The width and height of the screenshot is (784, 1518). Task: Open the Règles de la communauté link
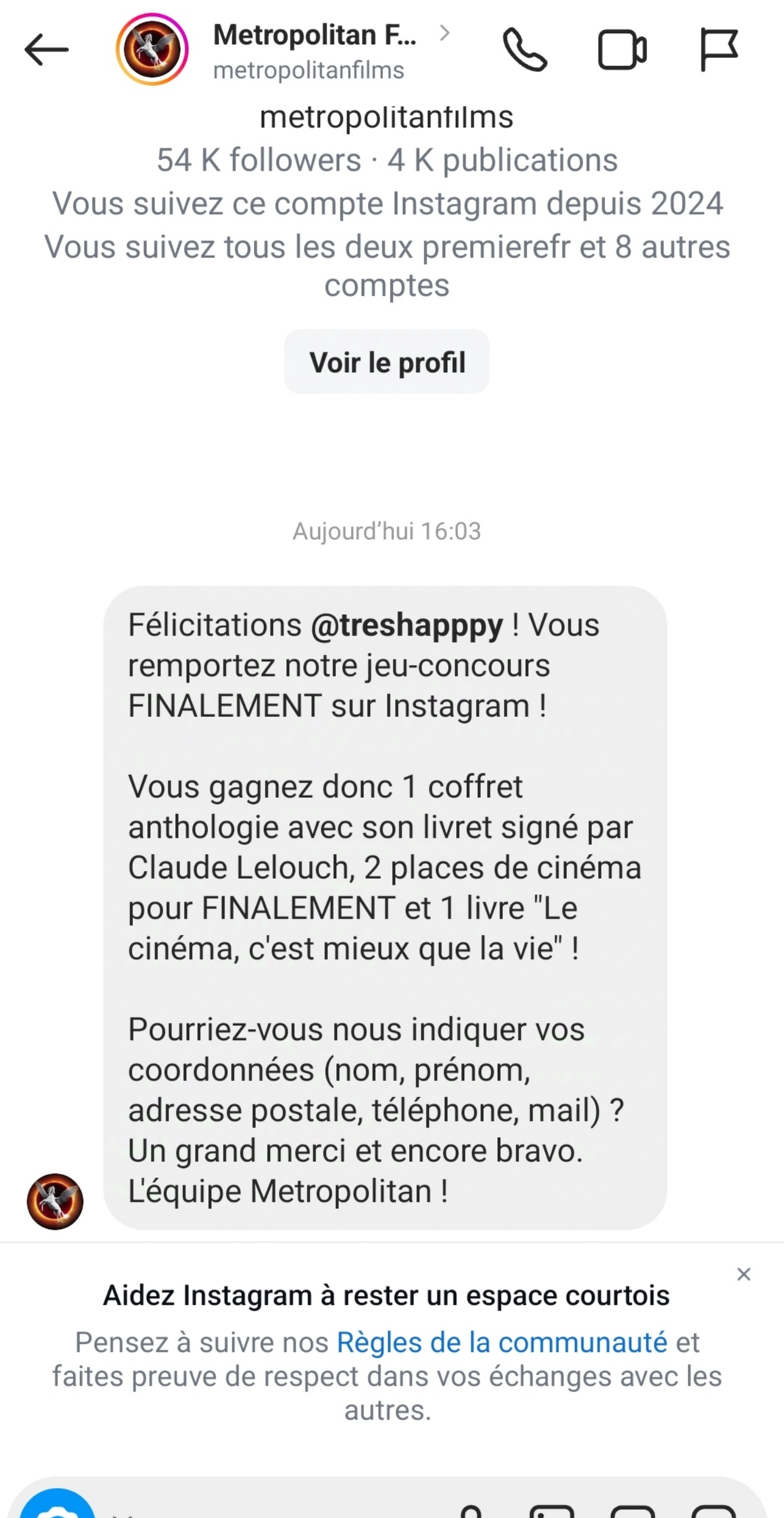click(x=502, y=1342)
